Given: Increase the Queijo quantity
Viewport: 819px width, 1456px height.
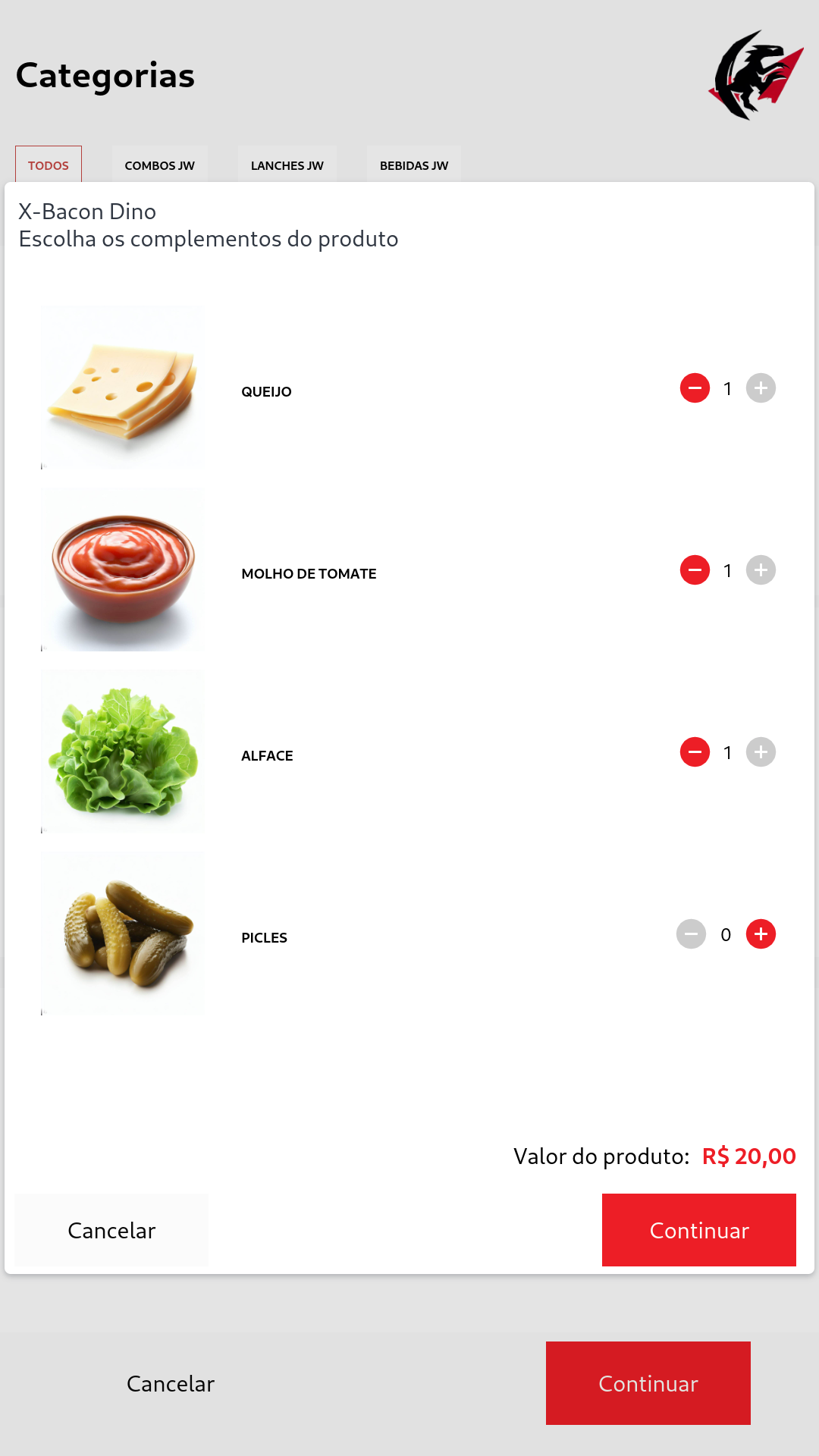Looking at the screenshot, I should click(761, 388).
